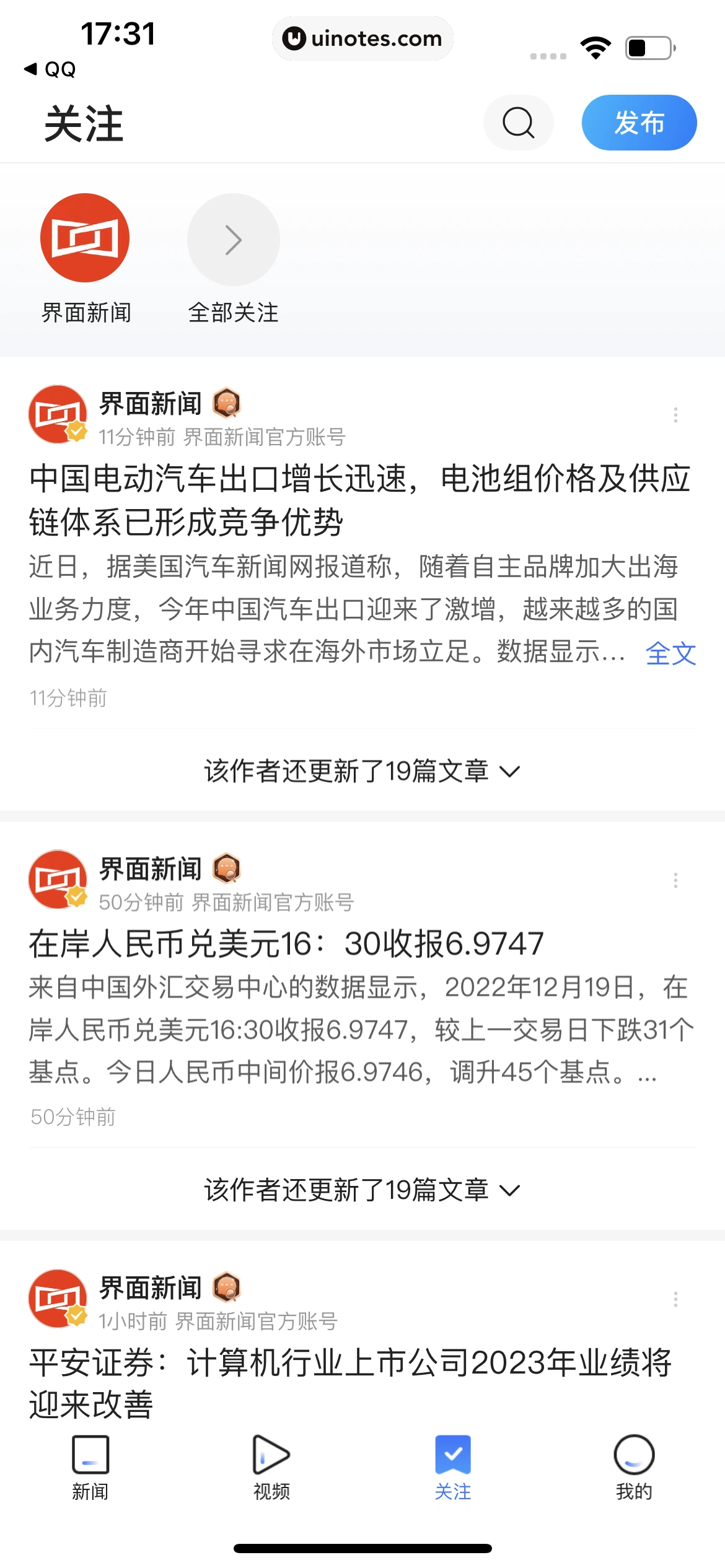This screenshot has height=1568, width=725.
Task: Tap the 发布 button
Action: pos(639,123)
